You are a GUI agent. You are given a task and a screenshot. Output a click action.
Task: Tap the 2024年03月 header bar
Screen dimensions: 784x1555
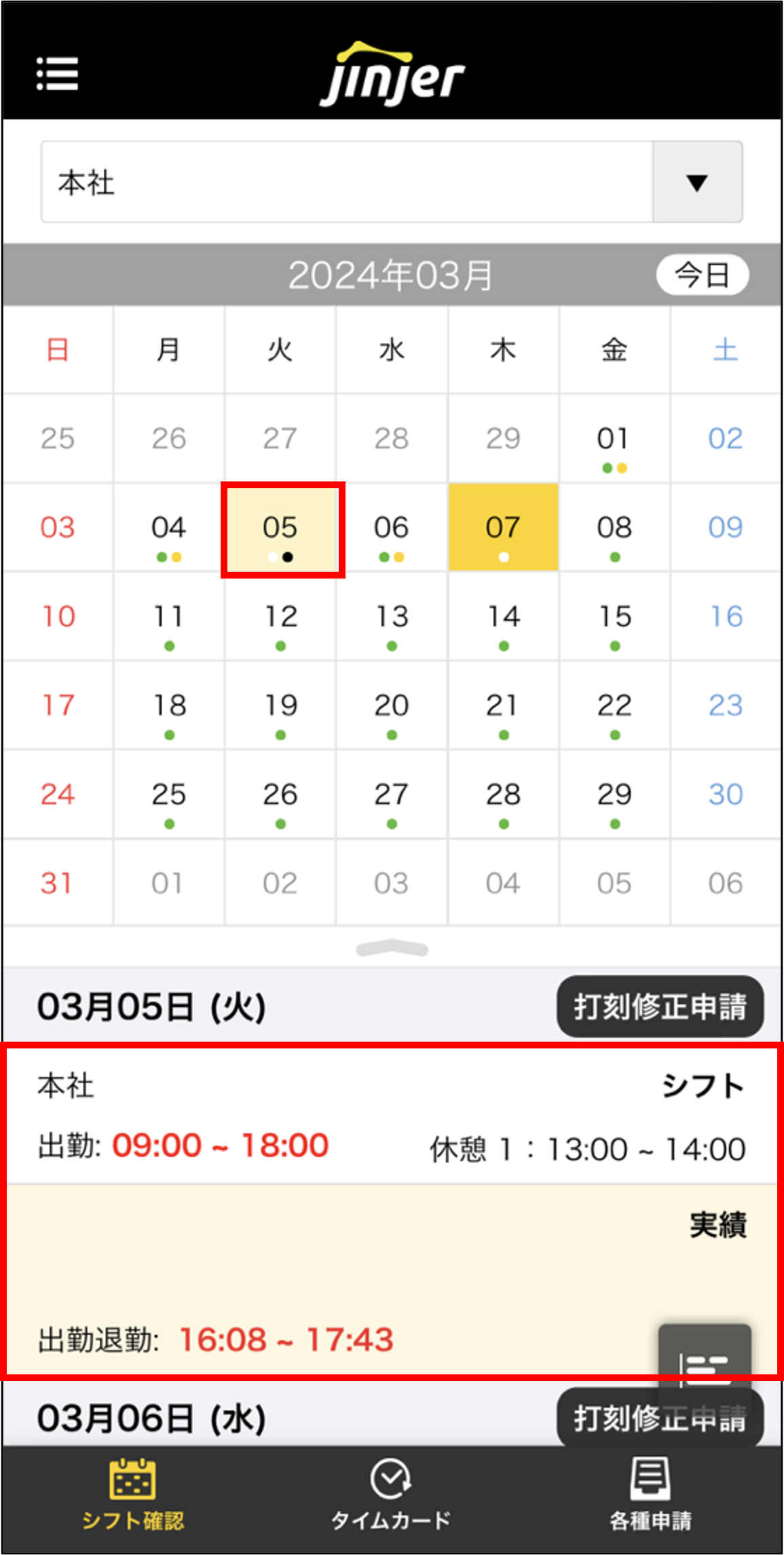click(x=392, y=274)
